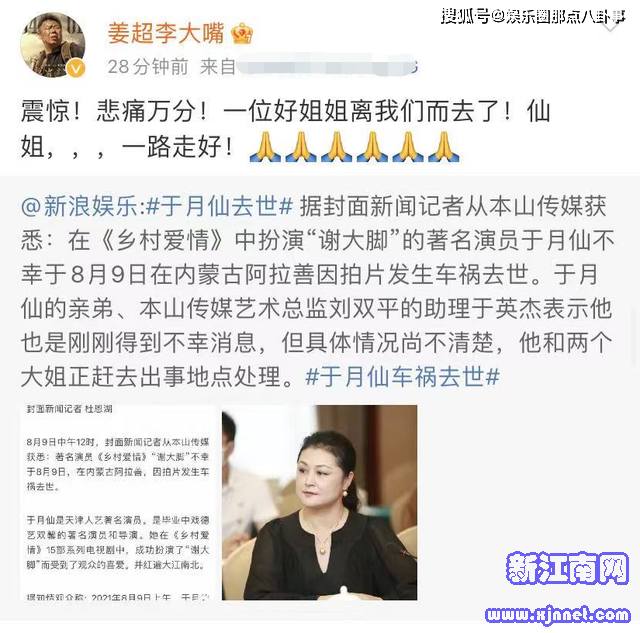The height and width of the screenshot is (633, 640).
Task: Open the #于月仙去世# hashtag
Action: [219, 205]
